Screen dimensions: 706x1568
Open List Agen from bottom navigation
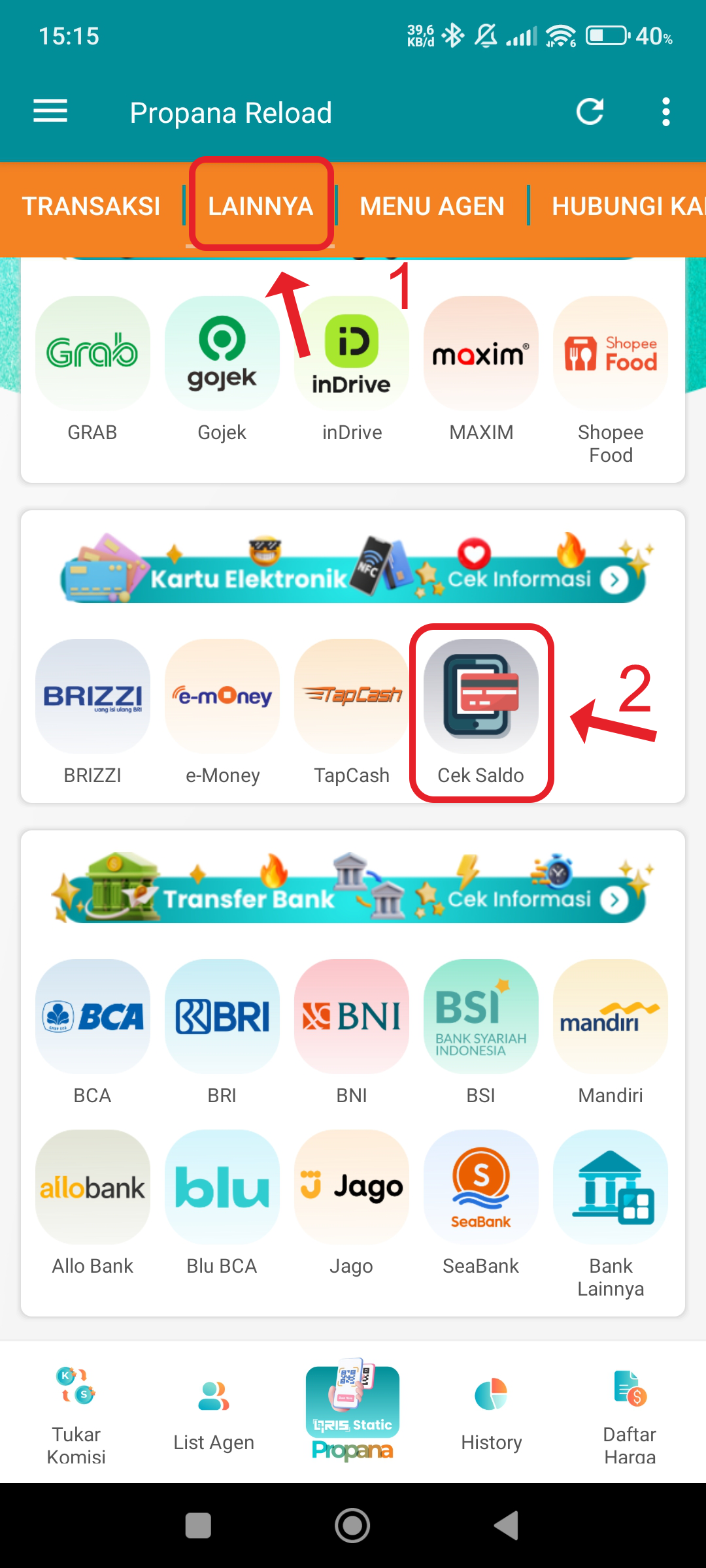(x=214, y=1413)
